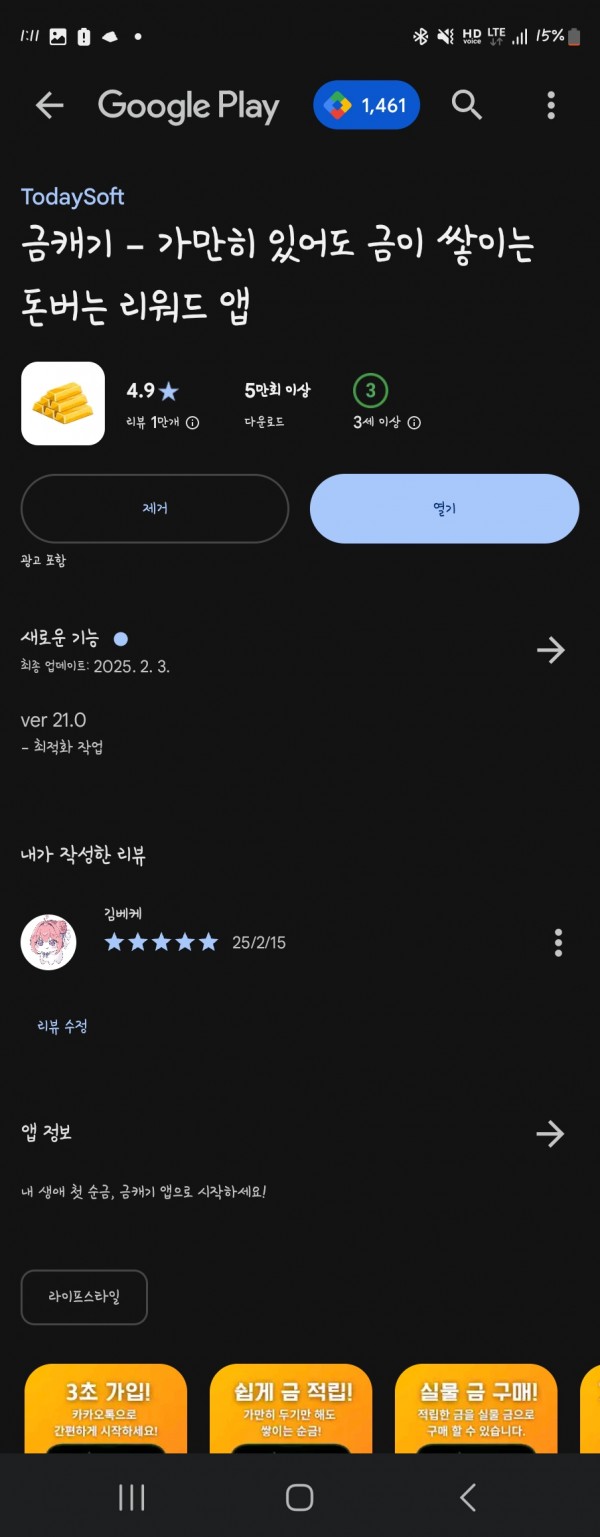Screen dimensions: 600x1537
Task: Open the 3초 가입 screenshot
Action: [x=106, y=1408]
